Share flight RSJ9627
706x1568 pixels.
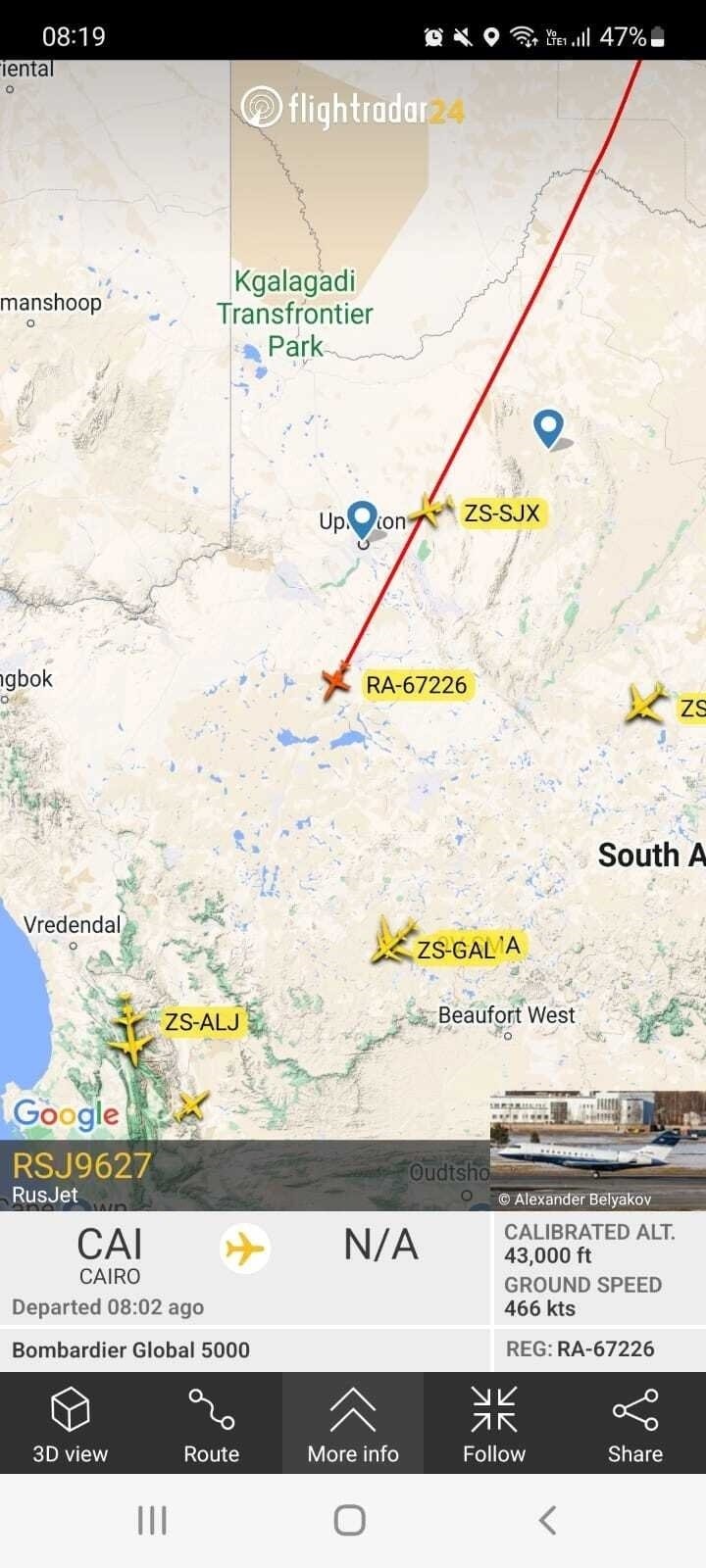[635, 1423]
